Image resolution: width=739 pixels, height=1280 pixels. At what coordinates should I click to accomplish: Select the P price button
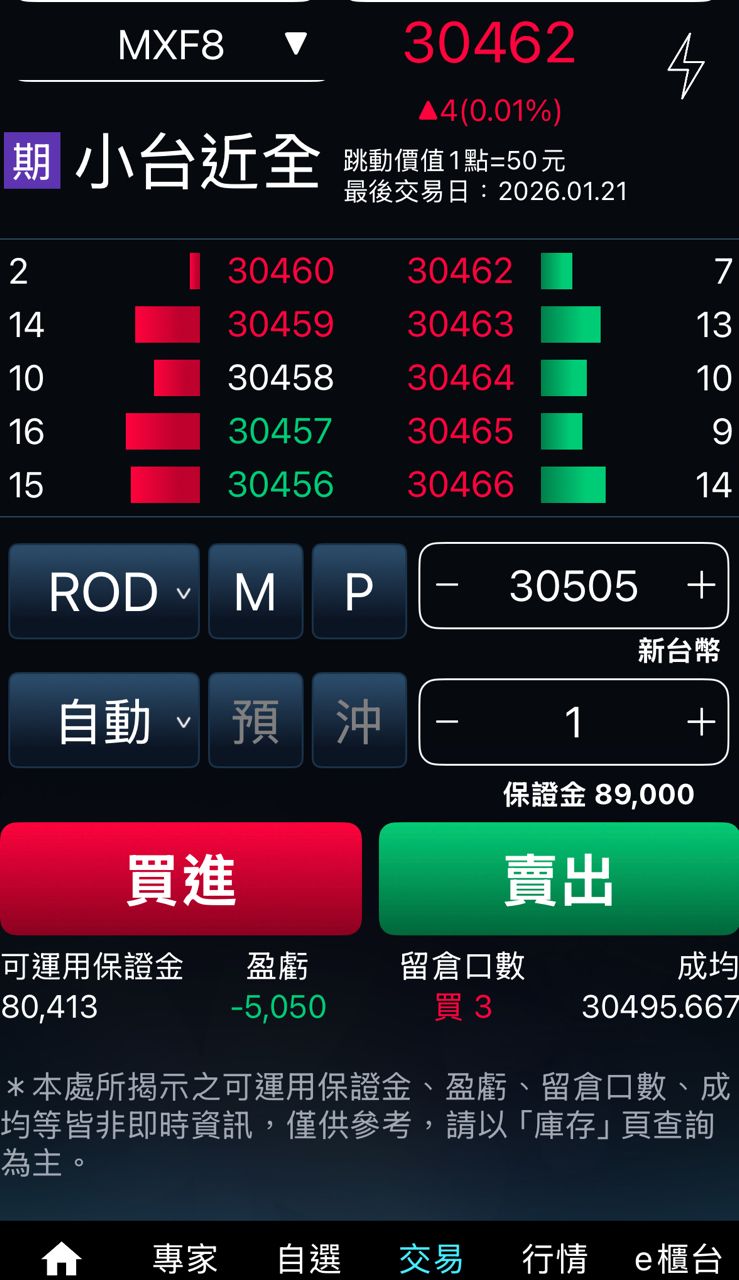coord(358,592)
